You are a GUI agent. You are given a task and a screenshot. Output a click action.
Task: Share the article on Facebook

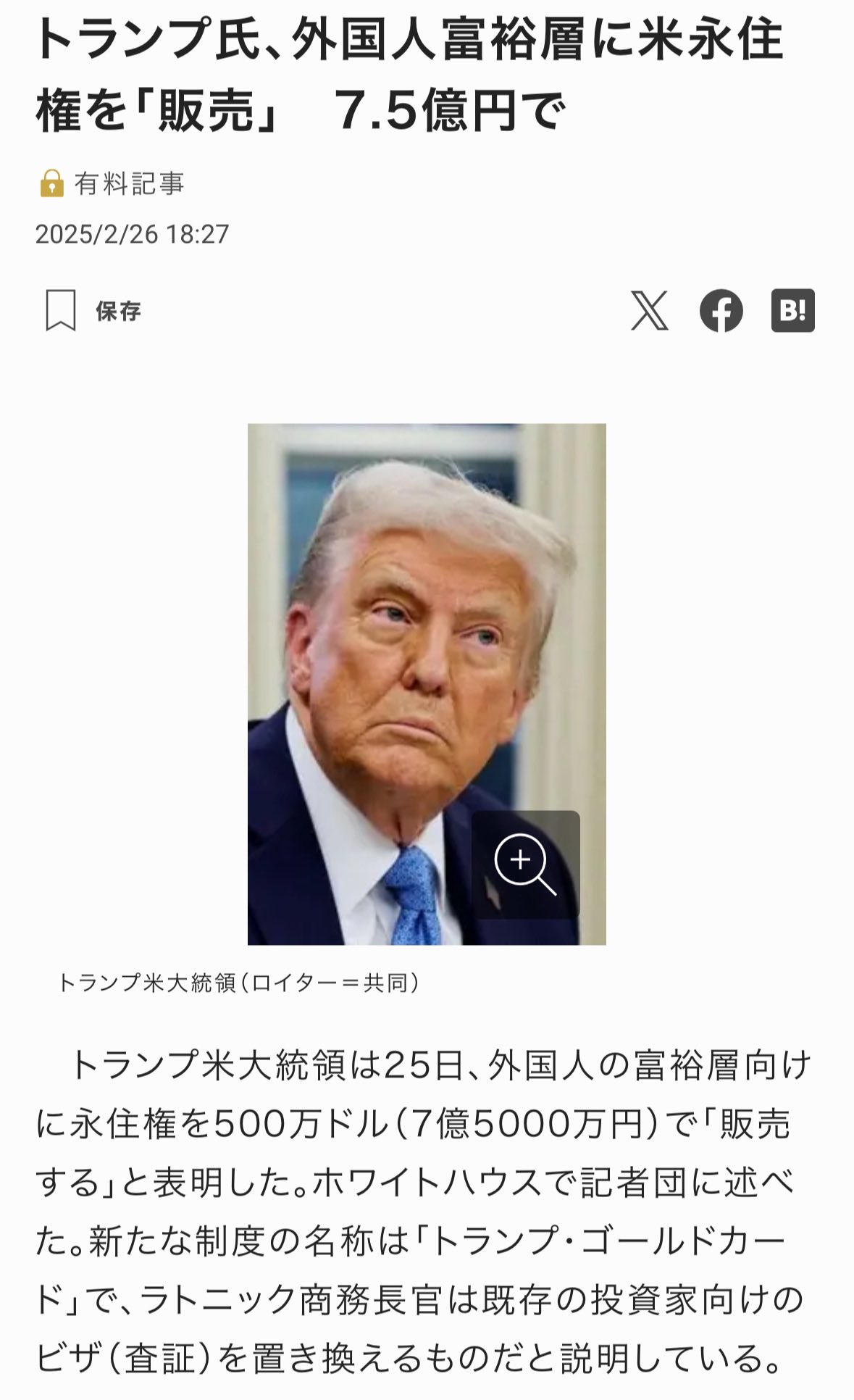721,311
